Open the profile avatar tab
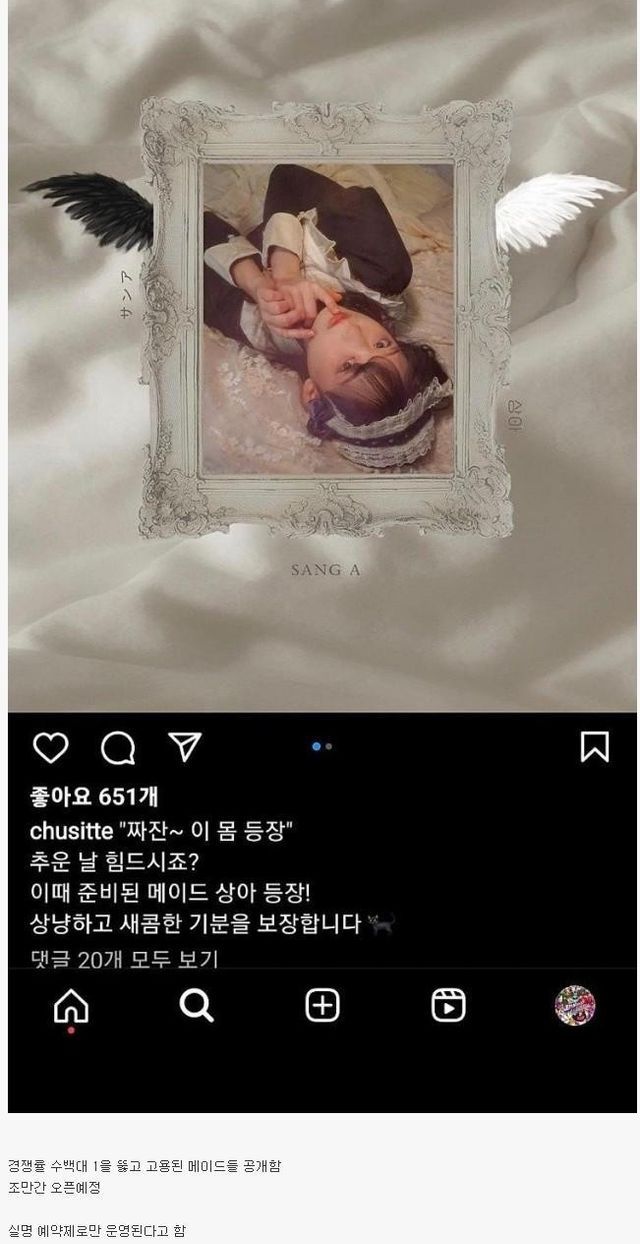The image size is (640, 1244). (x=575, y=1006)
